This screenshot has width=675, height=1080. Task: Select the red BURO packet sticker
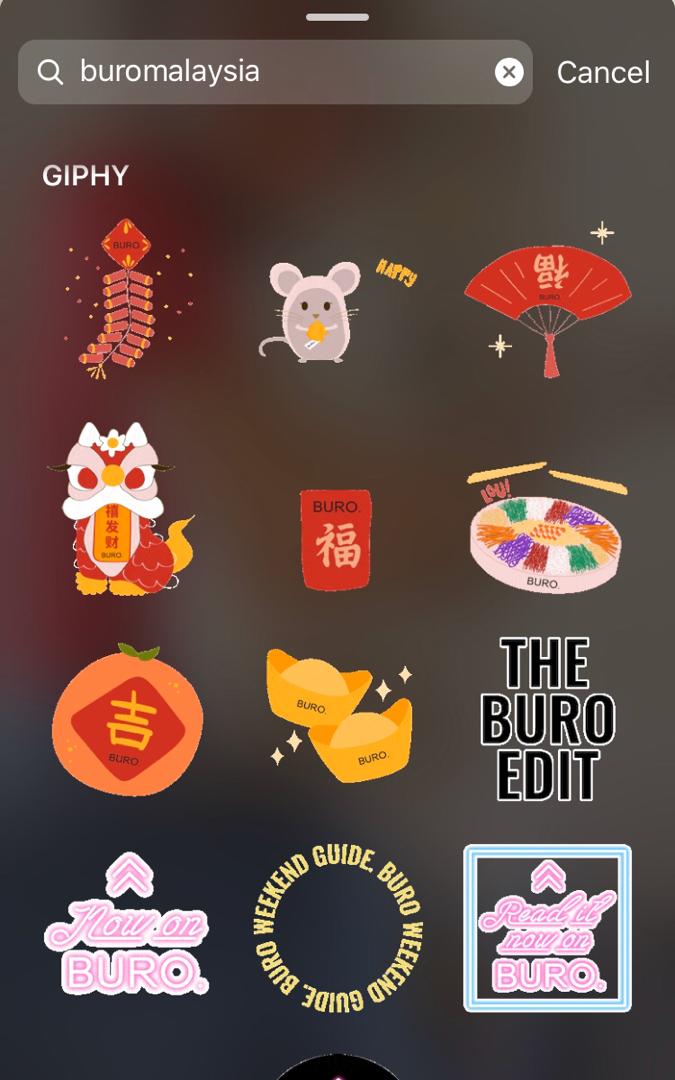click(x=336, y=538)
